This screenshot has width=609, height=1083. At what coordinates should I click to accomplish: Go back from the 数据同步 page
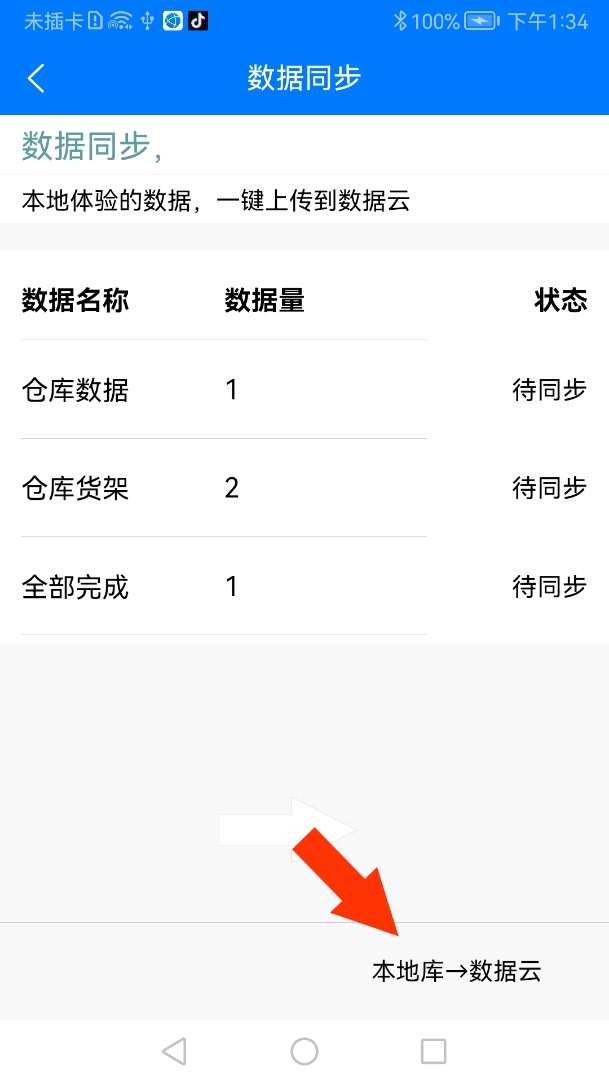coord(37,78)
